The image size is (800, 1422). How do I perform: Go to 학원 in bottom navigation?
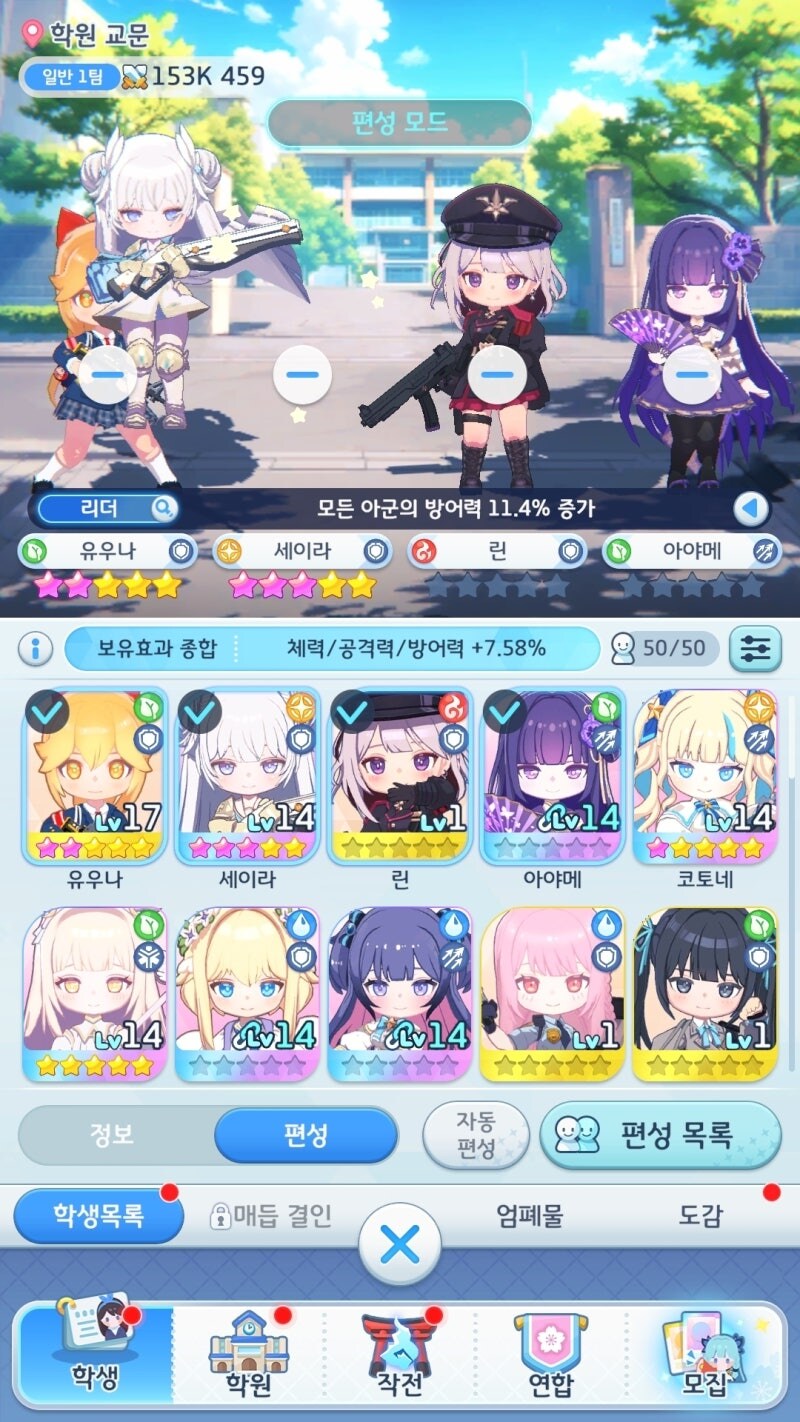click(248, 1355)
